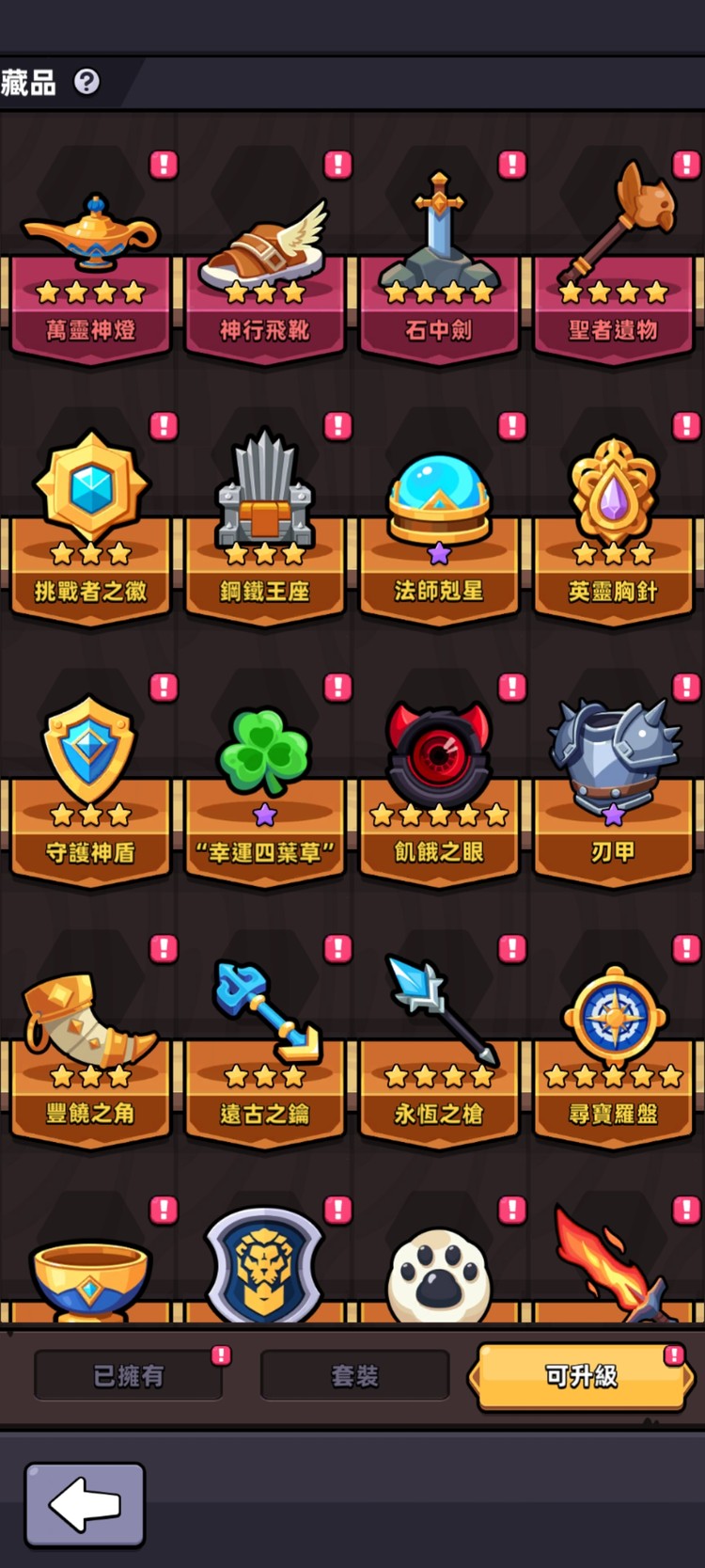This screenshot has width=705, height=1568.
Task: Open the "幸運四葉草" clover collectible
Action: click(x=265, y=785)
